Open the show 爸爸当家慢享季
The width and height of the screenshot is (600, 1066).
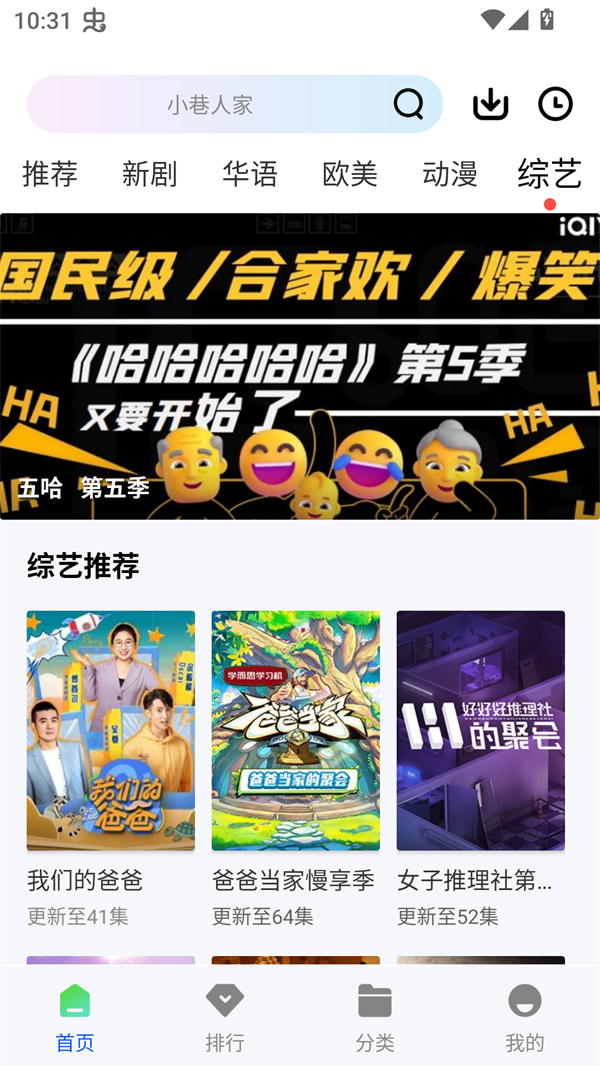coord(296,731)
